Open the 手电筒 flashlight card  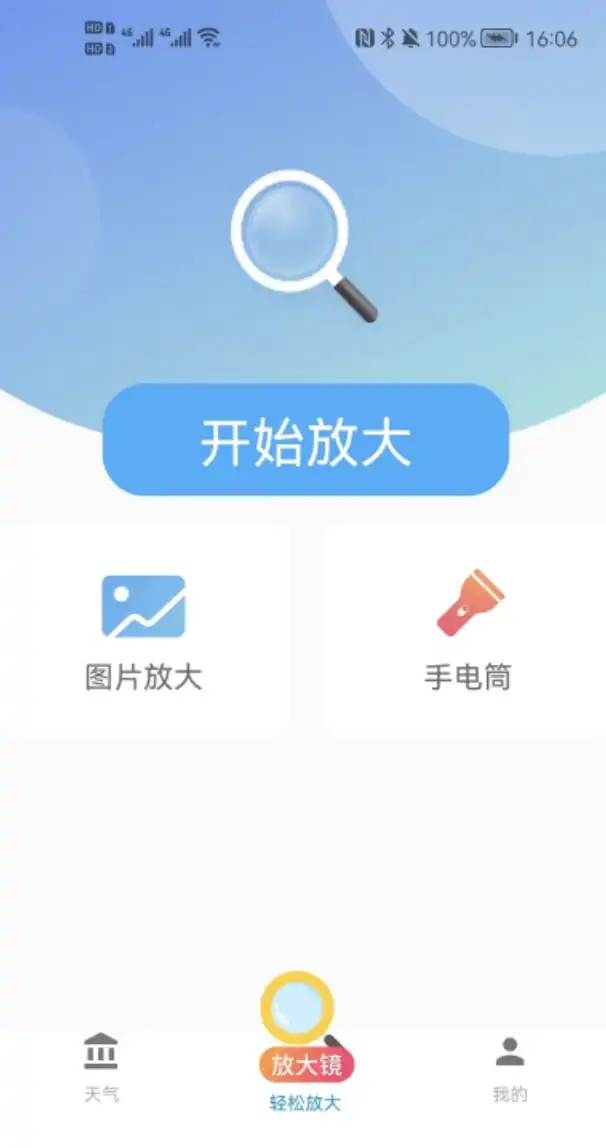pyautogui.click(x=467, y=632)
